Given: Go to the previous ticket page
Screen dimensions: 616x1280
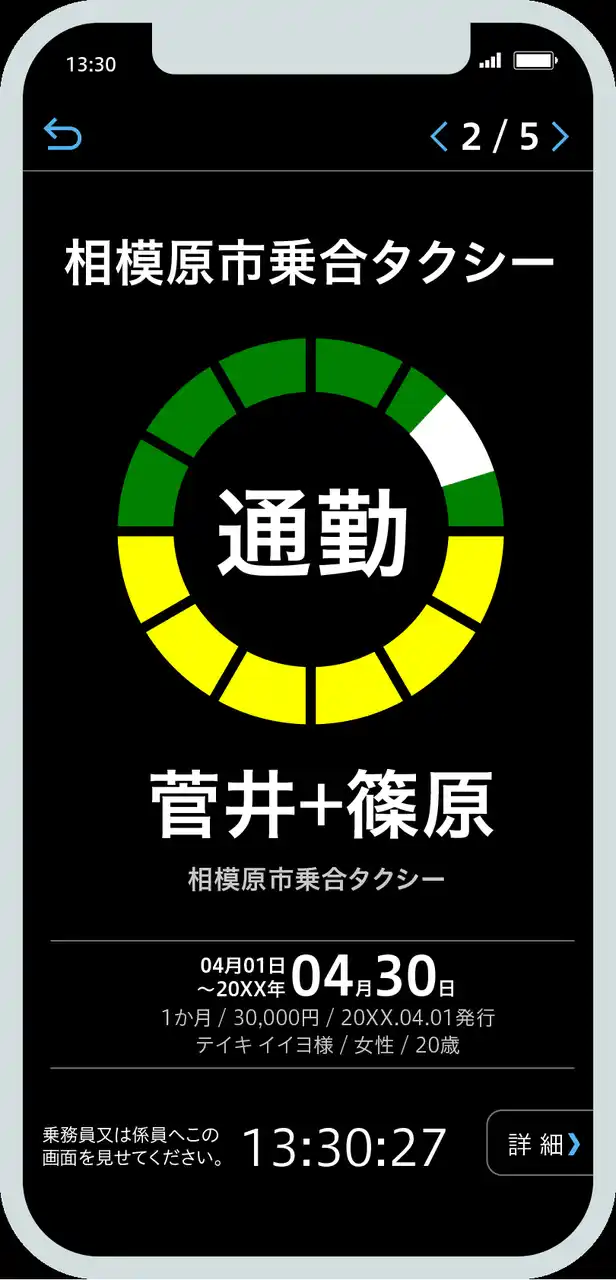Looking at the screenshot, I should coord(438,136).
